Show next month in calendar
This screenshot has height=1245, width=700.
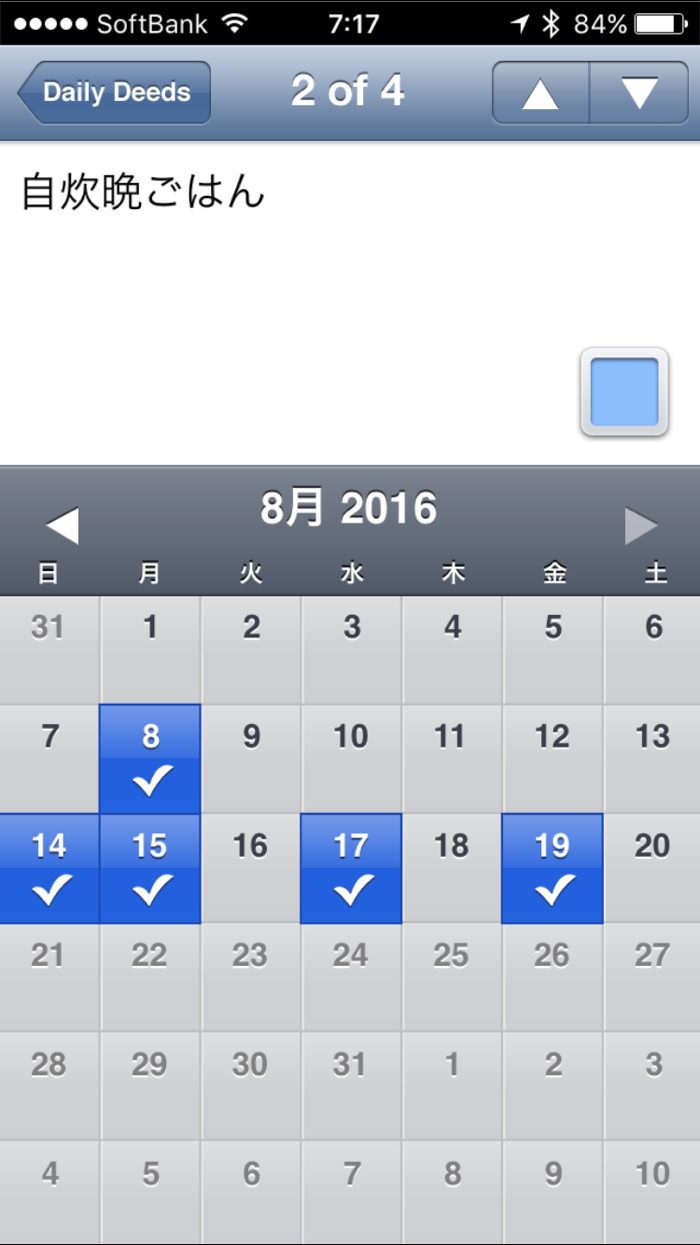pos(640,526)
